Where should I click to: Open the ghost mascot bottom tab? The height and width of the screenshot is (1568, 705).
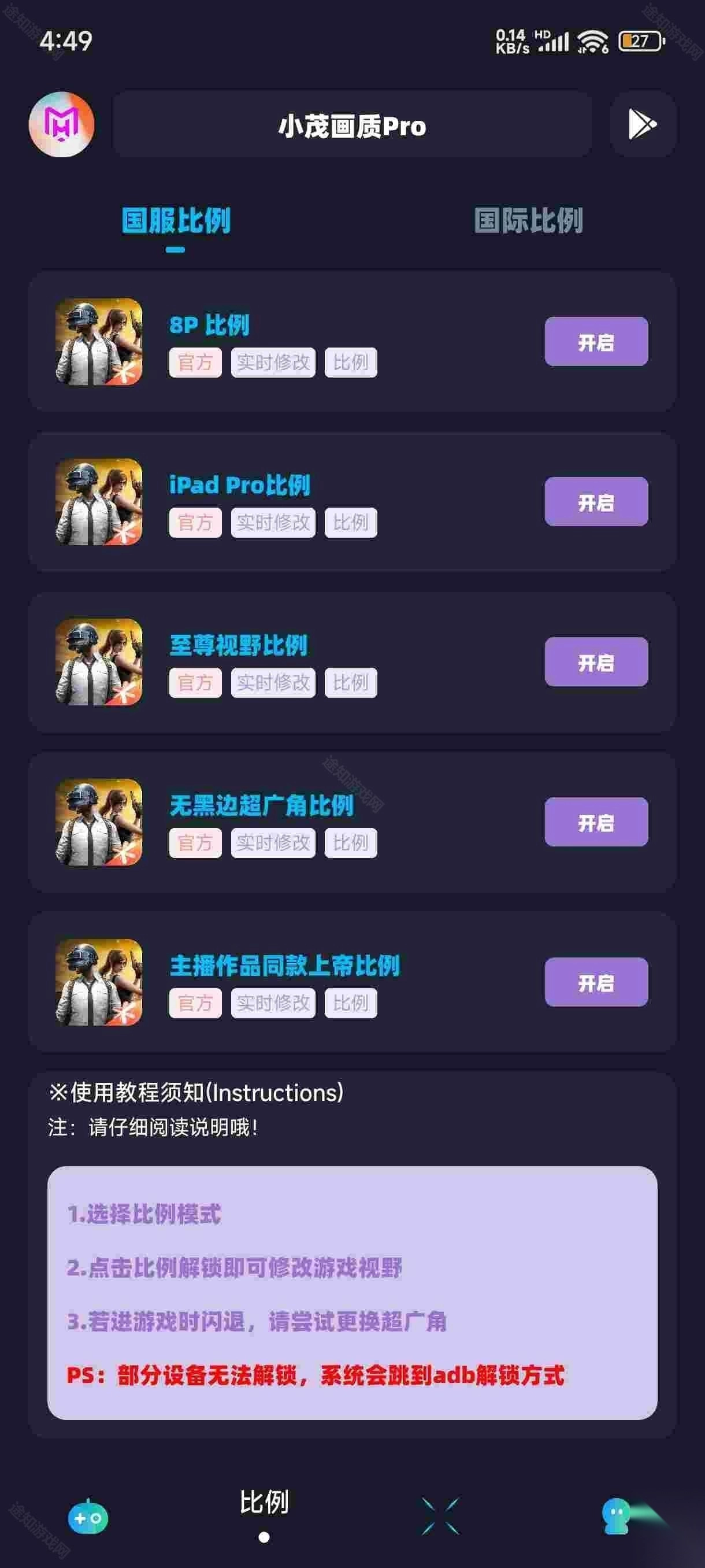[617, 1515]
